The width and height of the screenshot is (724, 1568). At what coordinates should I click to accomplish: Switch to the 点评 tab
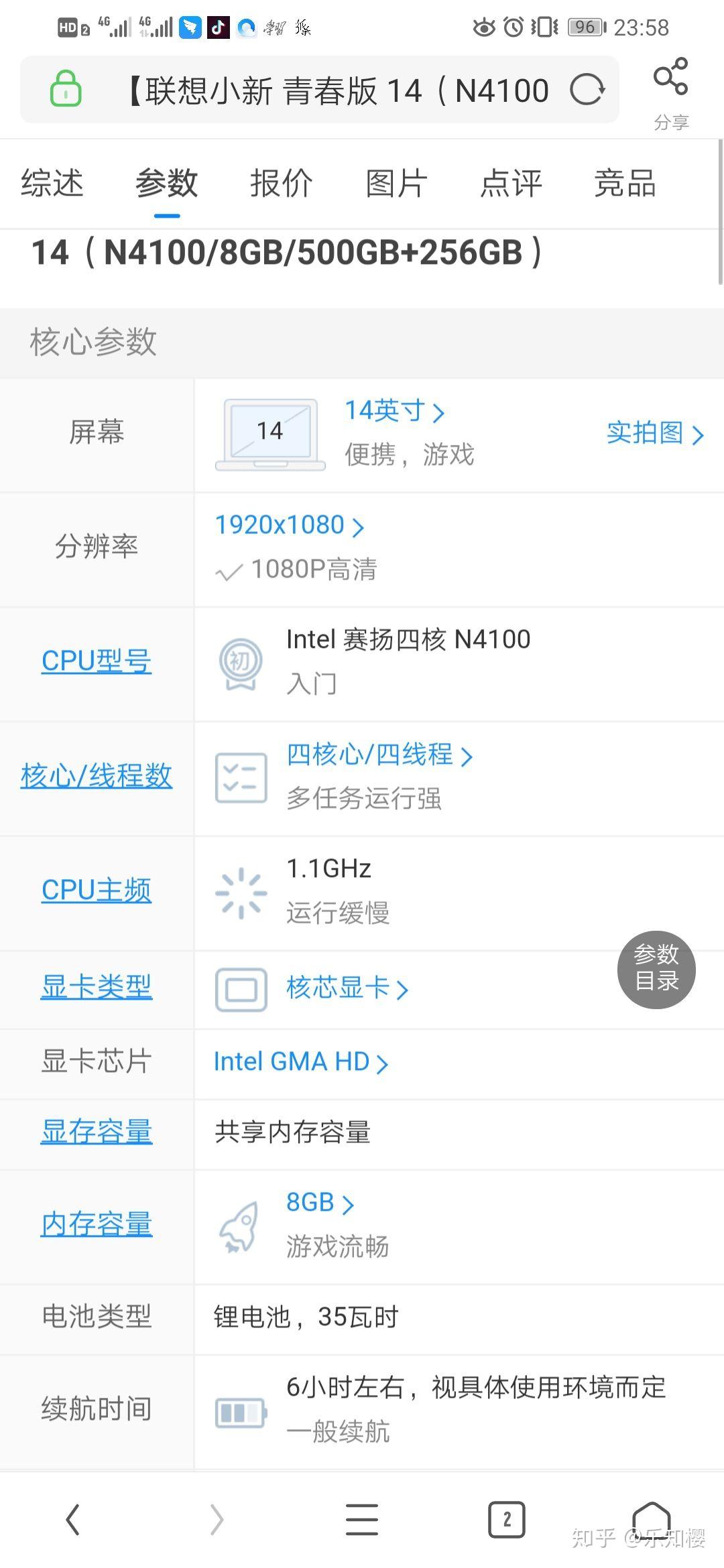(x=512, y=182)
